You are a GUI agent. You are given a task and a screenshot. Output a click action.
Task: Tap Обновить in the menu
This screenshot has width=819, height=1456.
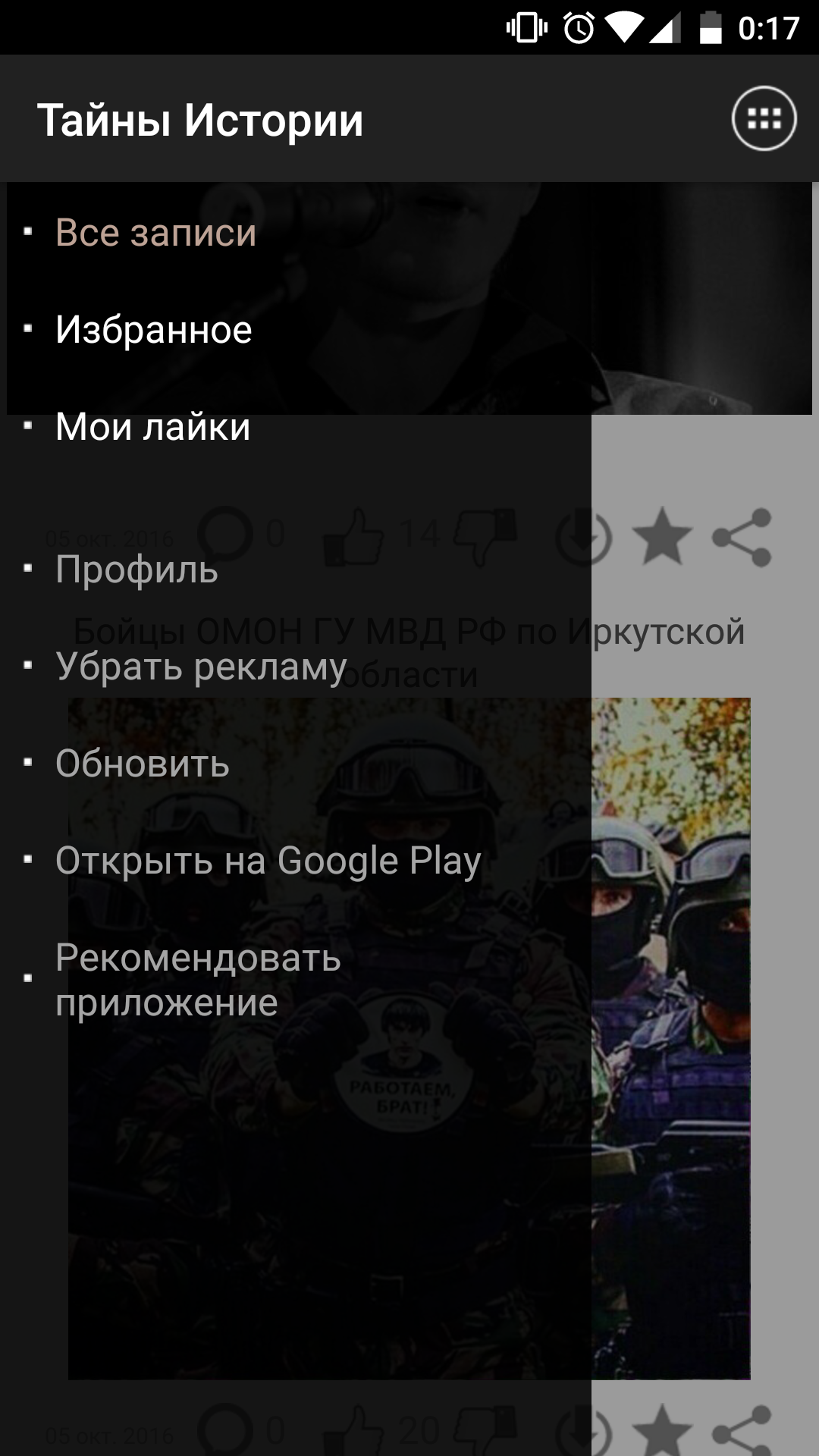coord(143,764)
